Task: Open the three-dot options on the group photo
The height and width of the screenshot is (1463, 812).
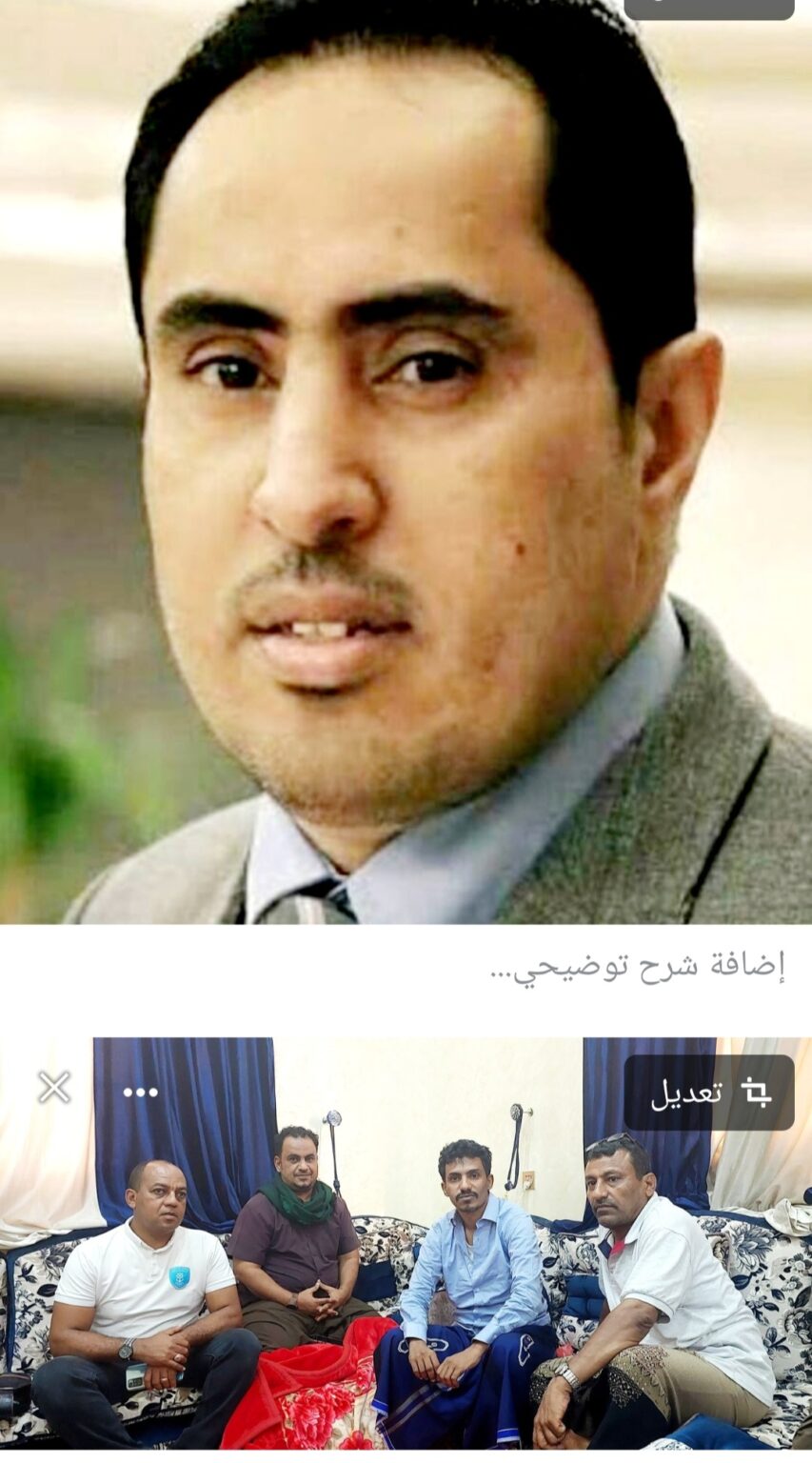Action: [140, 1092]
